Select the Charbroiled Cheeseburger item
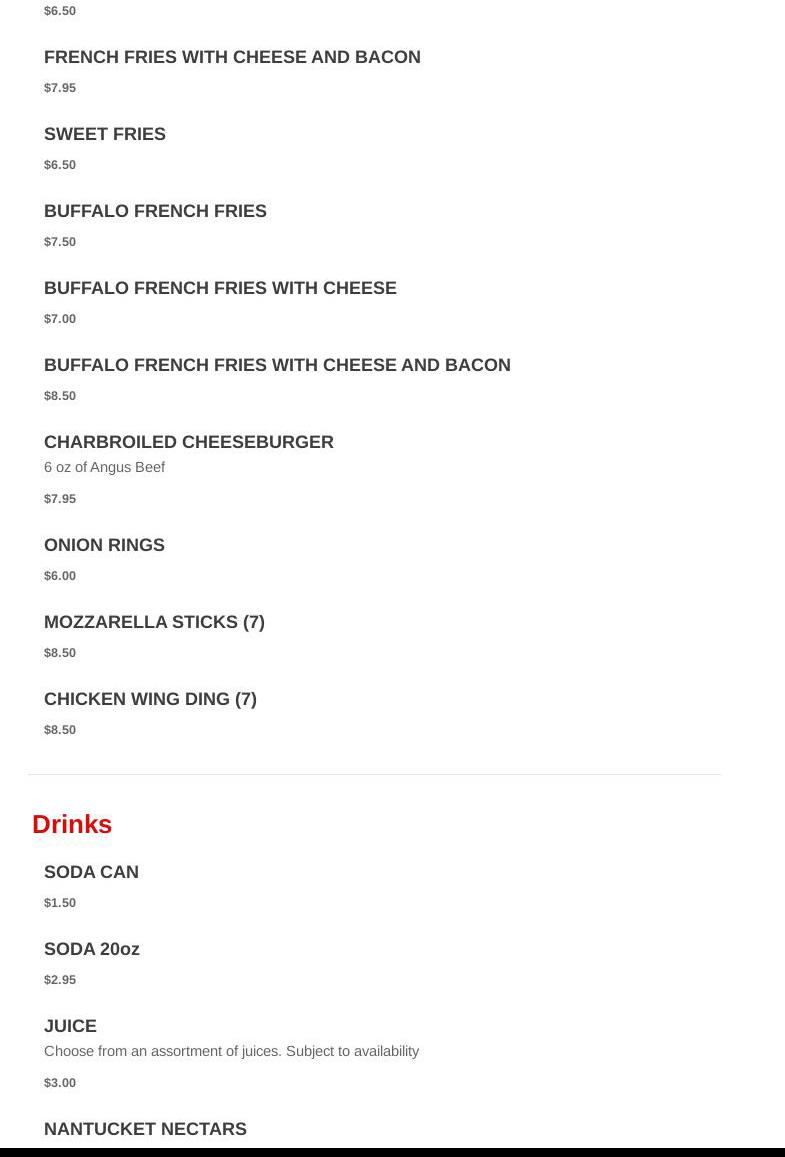 click(189, 443)
